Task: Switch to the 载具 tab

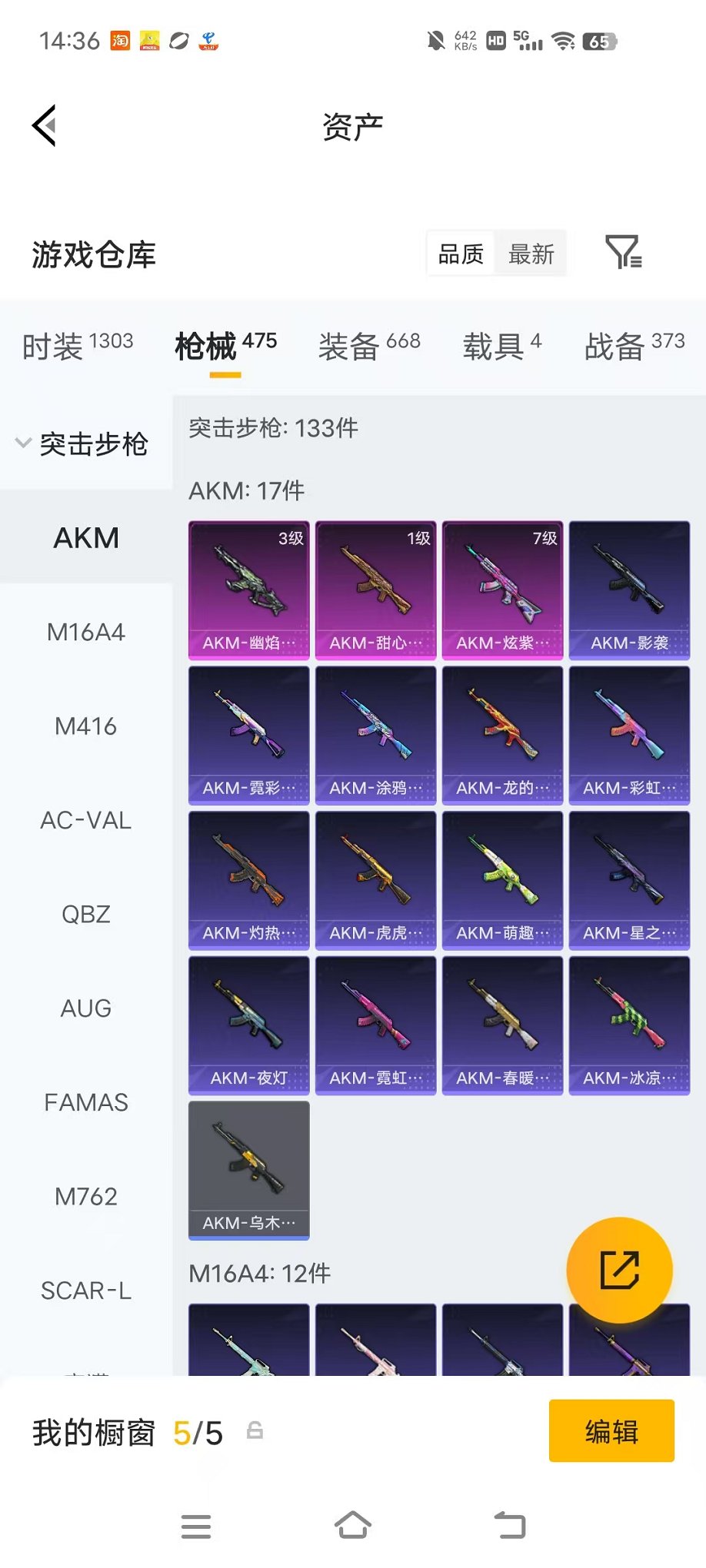Action: point(501,346)
